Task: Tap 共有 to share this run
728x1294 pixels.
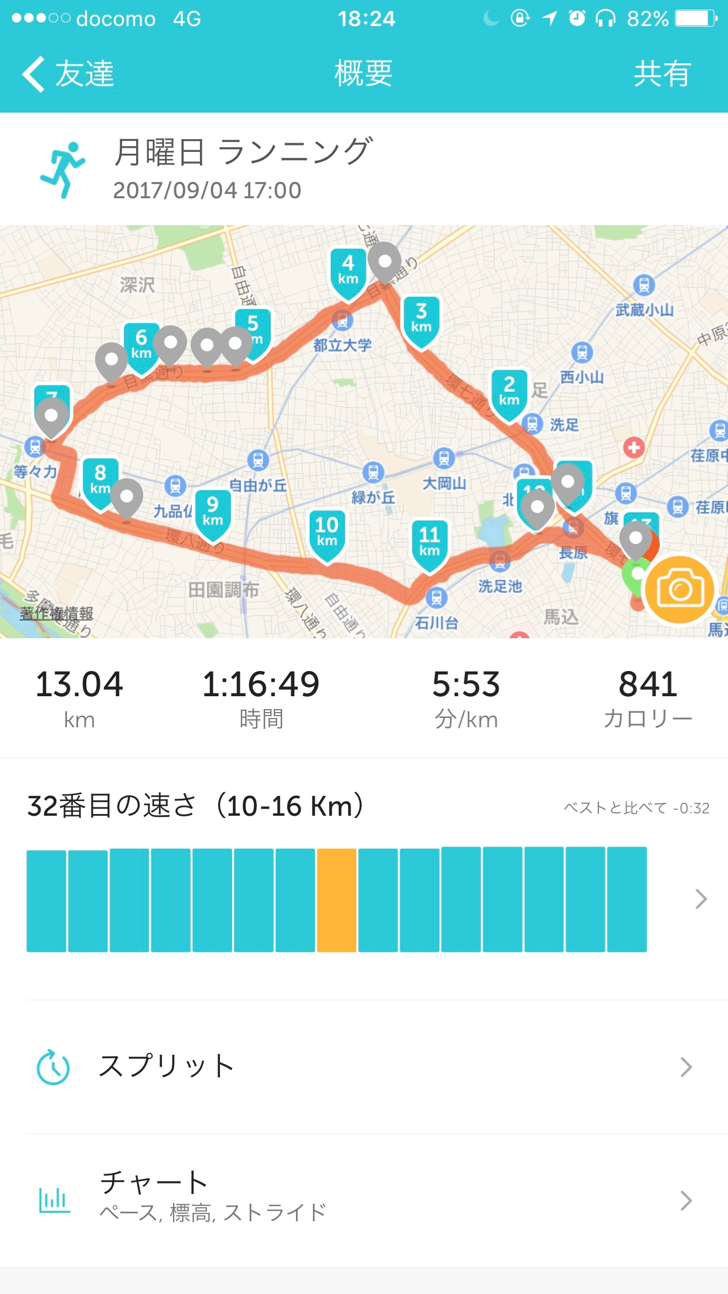Action: tap(662, 74)
